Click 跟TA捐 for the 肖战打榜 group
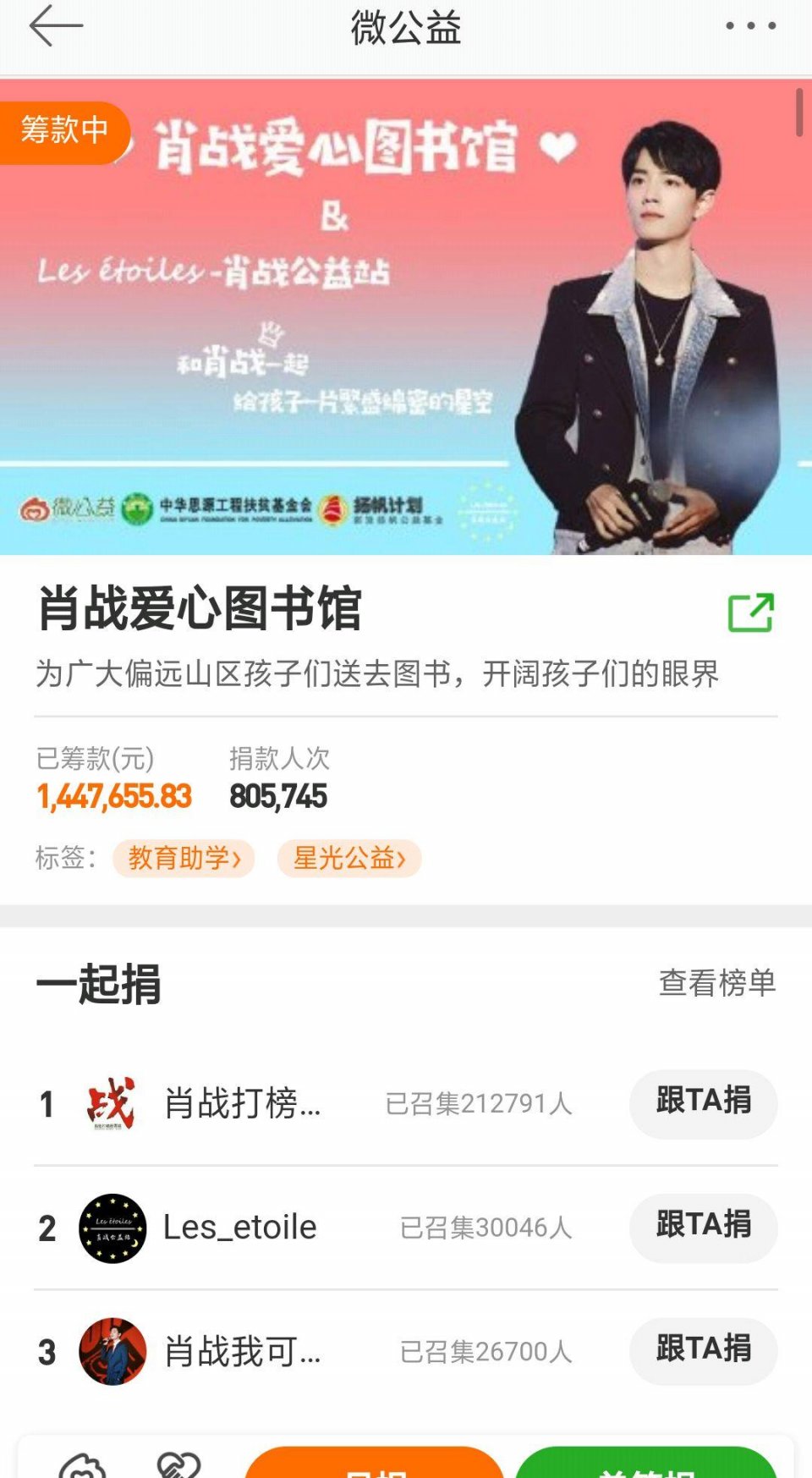This screenshot has height=1478, width=812. coord(704,1104)
